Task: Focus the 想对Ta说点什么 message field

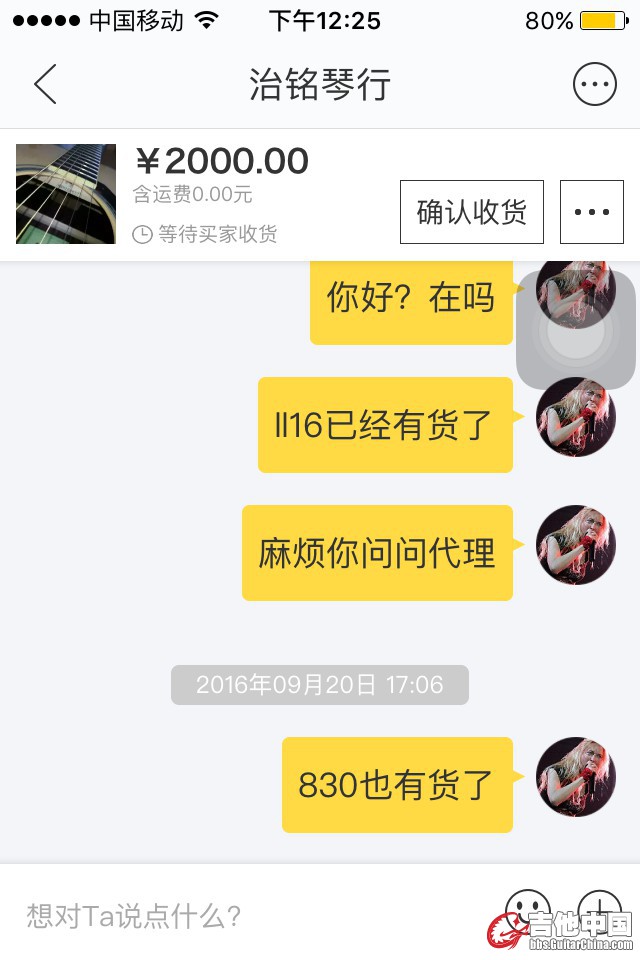Action: [x=250, y=915]
